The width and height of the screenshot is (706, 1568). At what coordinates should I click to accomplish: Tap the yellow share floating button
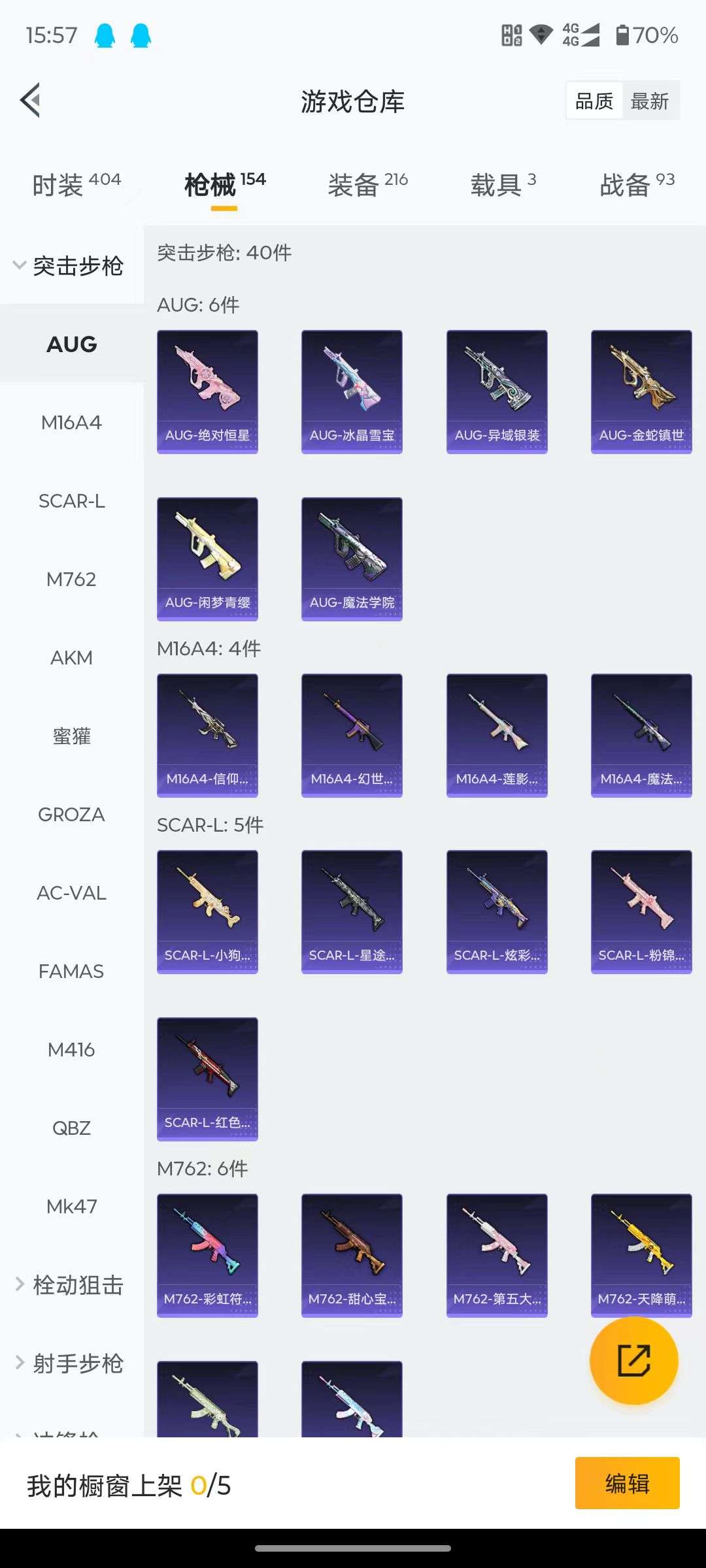[x=633, y=1361]
